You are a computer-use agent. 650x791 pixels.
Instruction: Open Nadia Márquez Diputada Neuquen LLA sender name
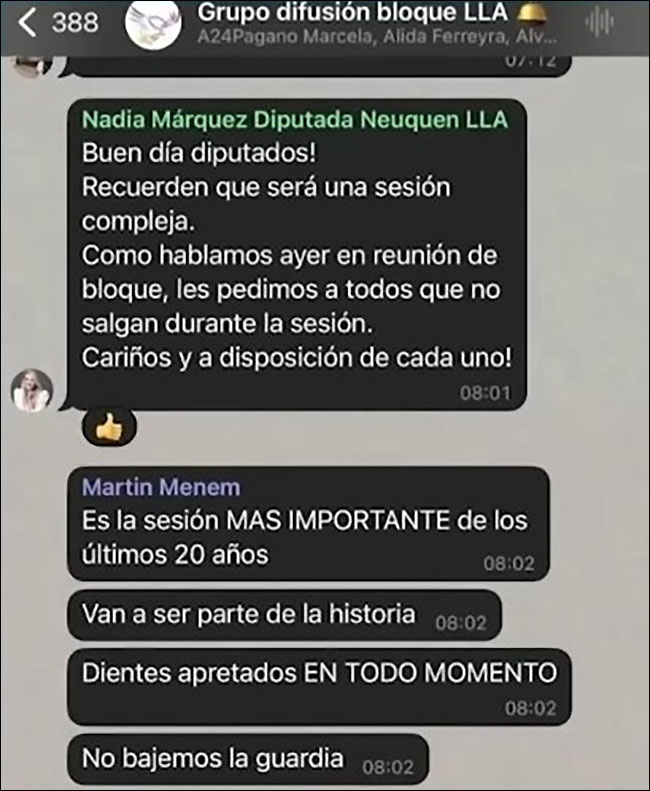[x=294, y=120]
